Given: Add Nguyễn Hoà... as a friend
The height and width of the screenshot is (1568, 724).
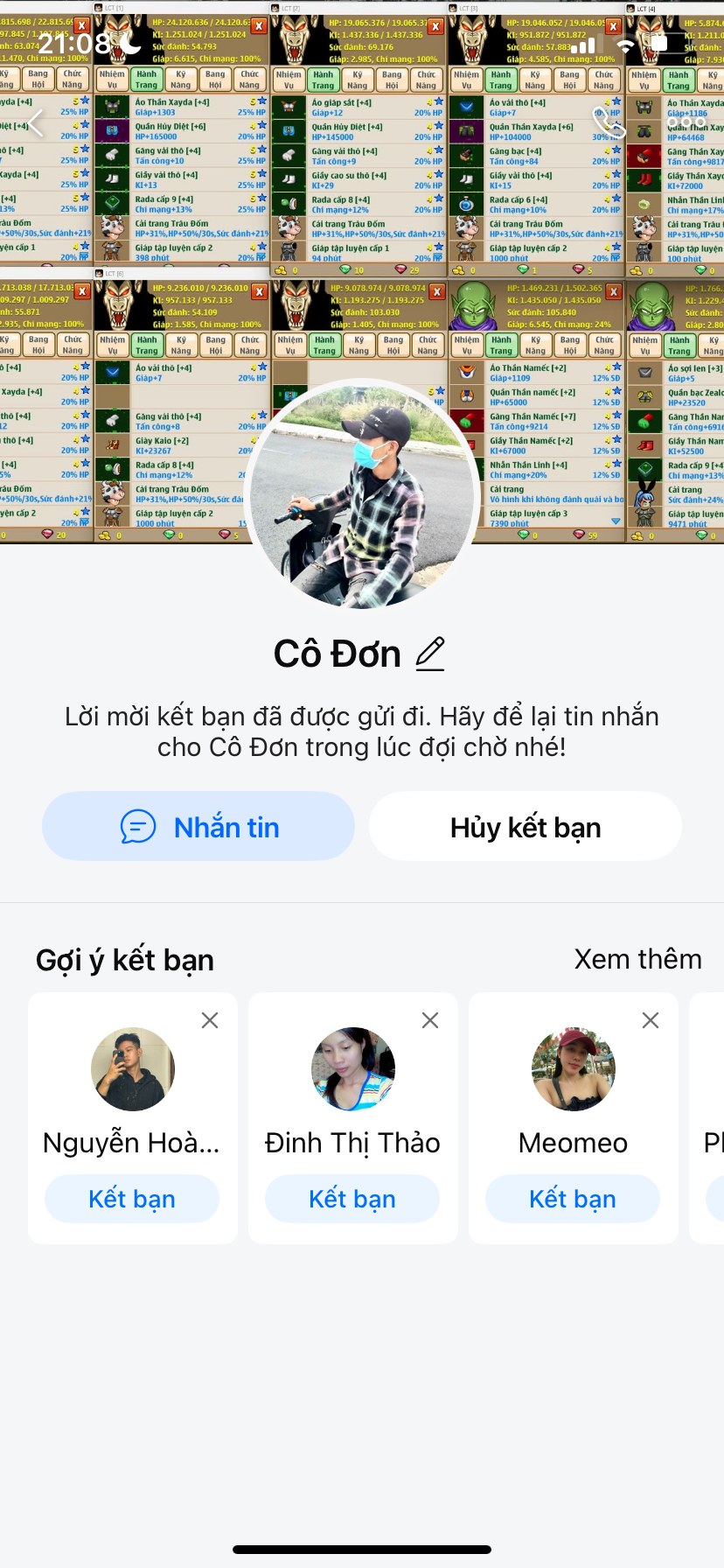Looking at the screenshot, I should click(132, 1199).
